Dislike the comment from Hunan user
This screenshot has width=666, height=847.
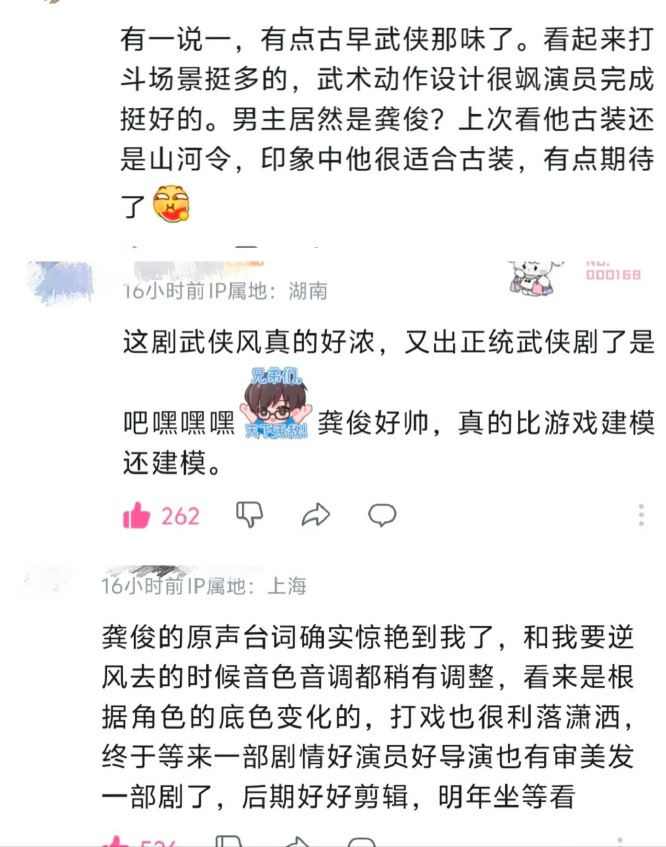248,515
